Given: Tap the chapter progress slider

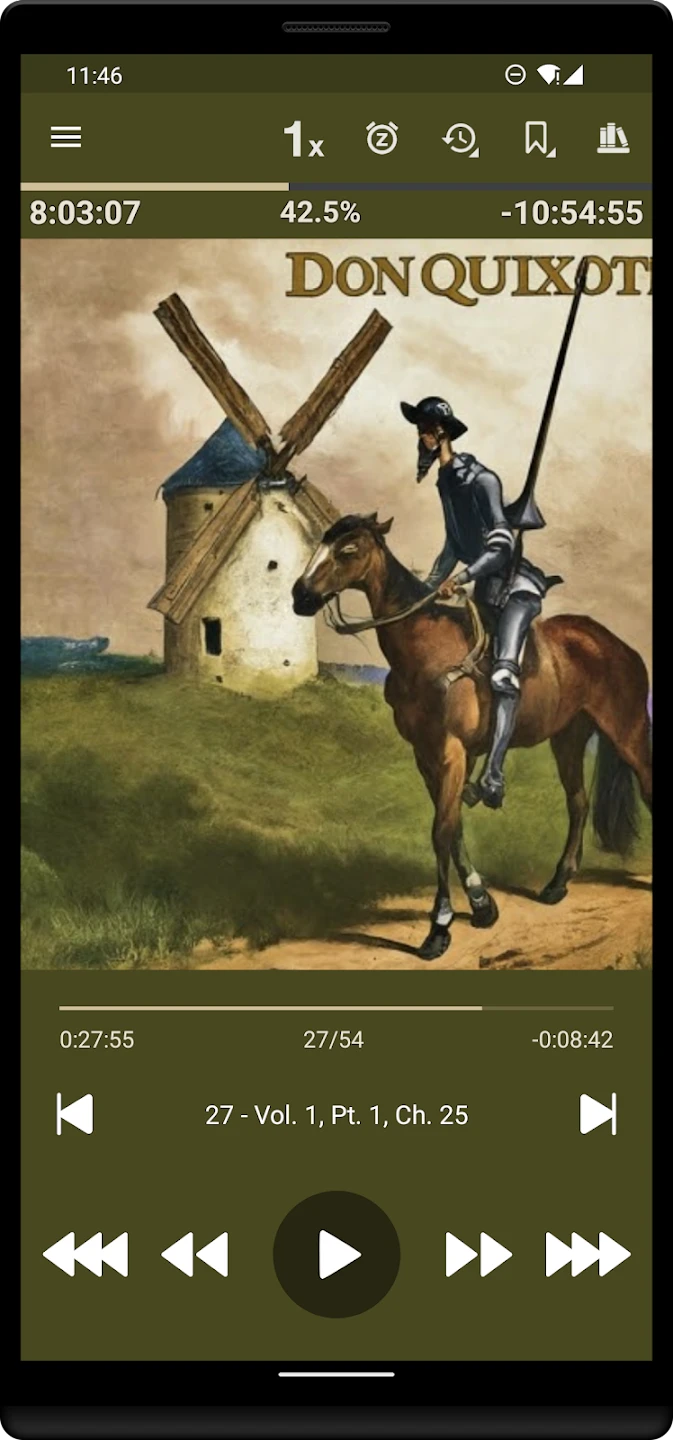Looking at the screenshot, I should tap(336, 1008).
